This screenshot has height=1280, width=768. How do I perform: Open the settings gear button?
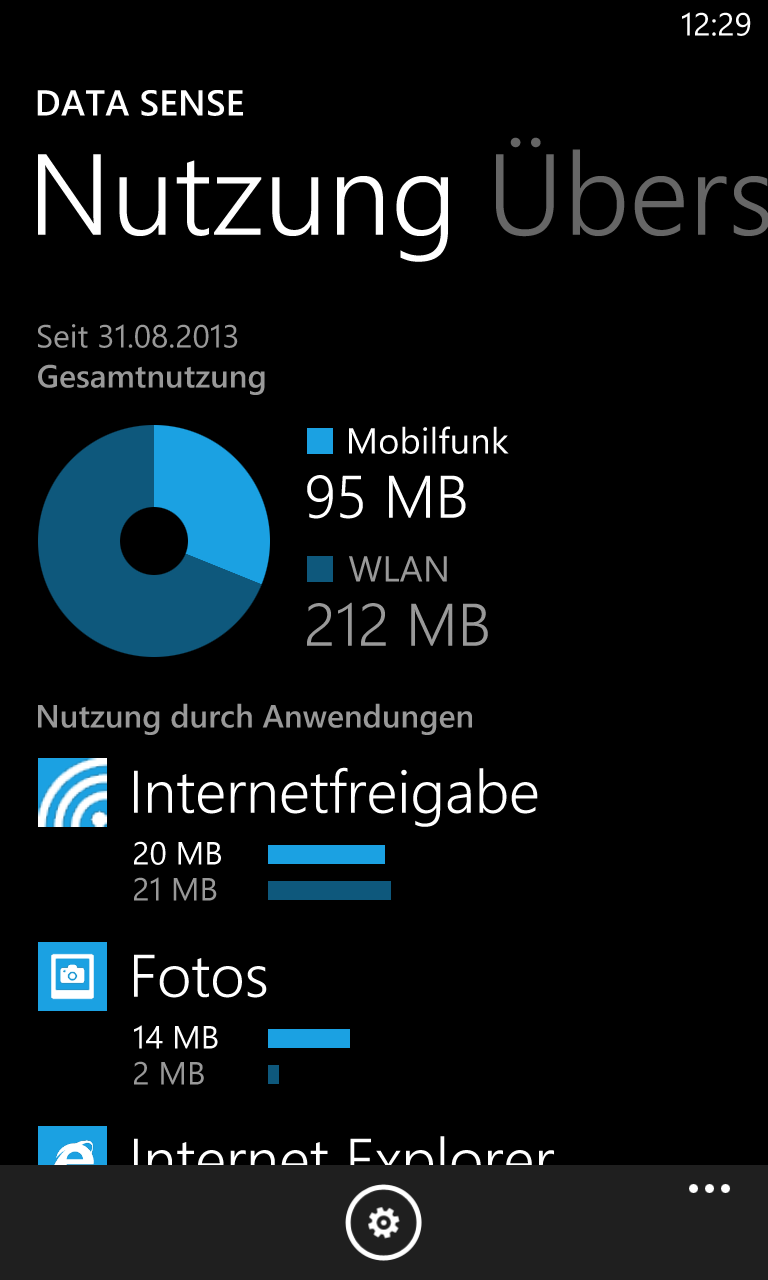(384, 1222)
